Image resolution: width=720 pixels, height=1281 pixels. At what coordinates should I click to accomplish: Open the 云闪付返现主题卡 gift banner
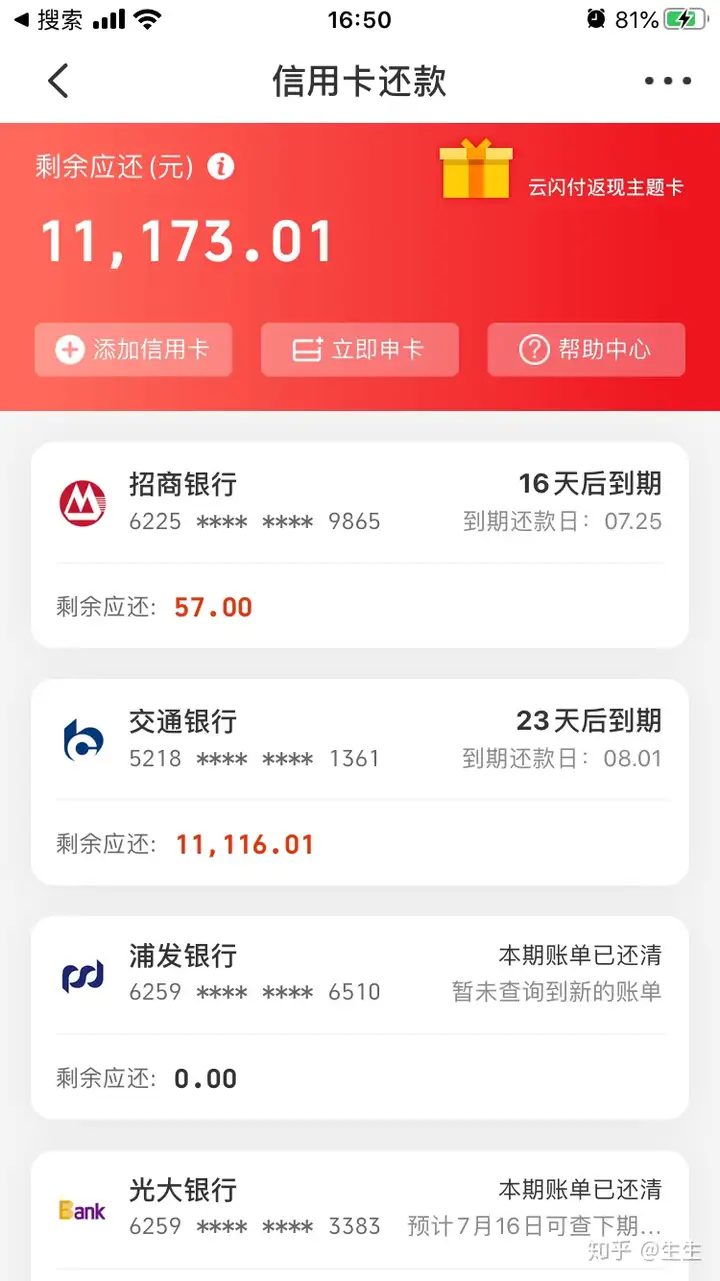click(562, 173)
